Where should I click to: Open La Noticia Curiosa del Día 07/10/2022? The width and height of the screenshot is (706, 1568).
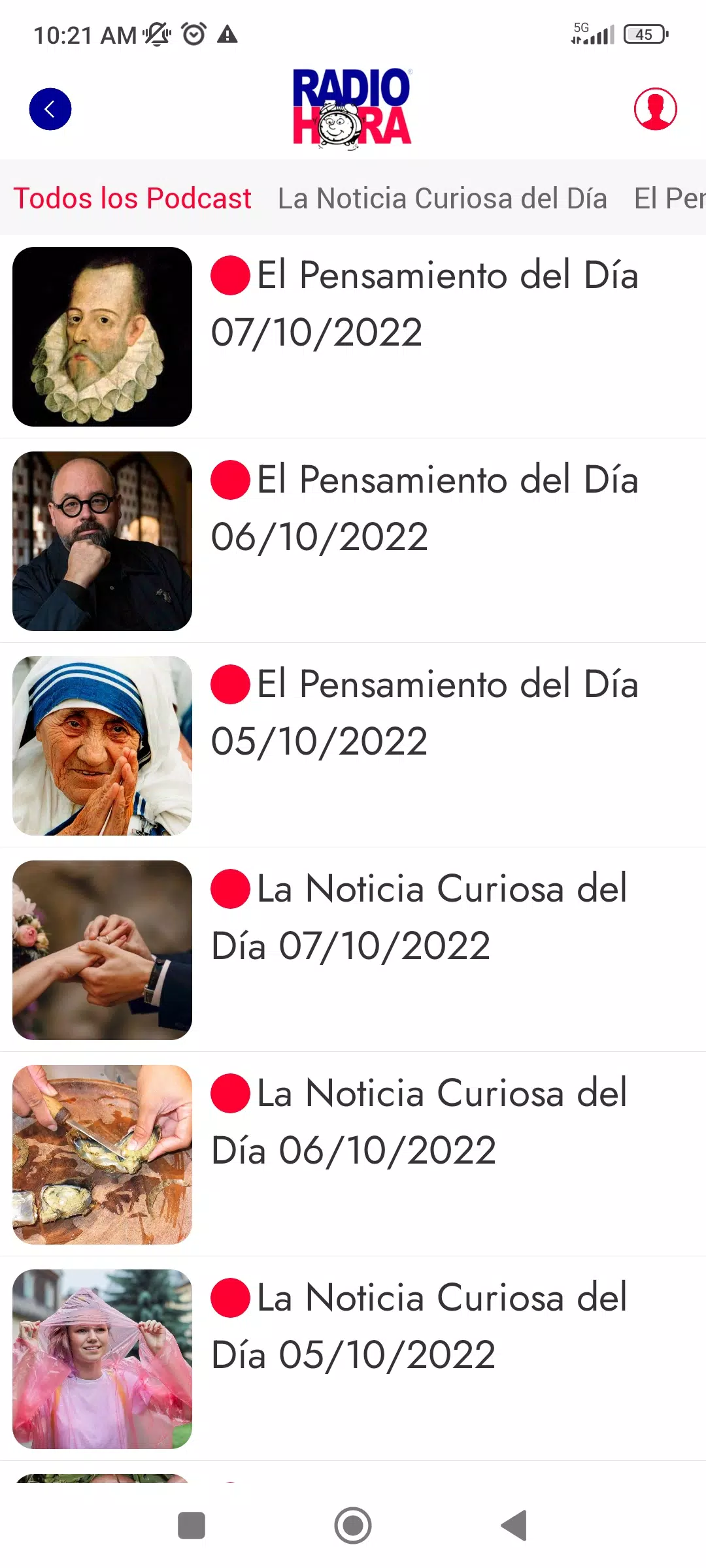(353, 950)
